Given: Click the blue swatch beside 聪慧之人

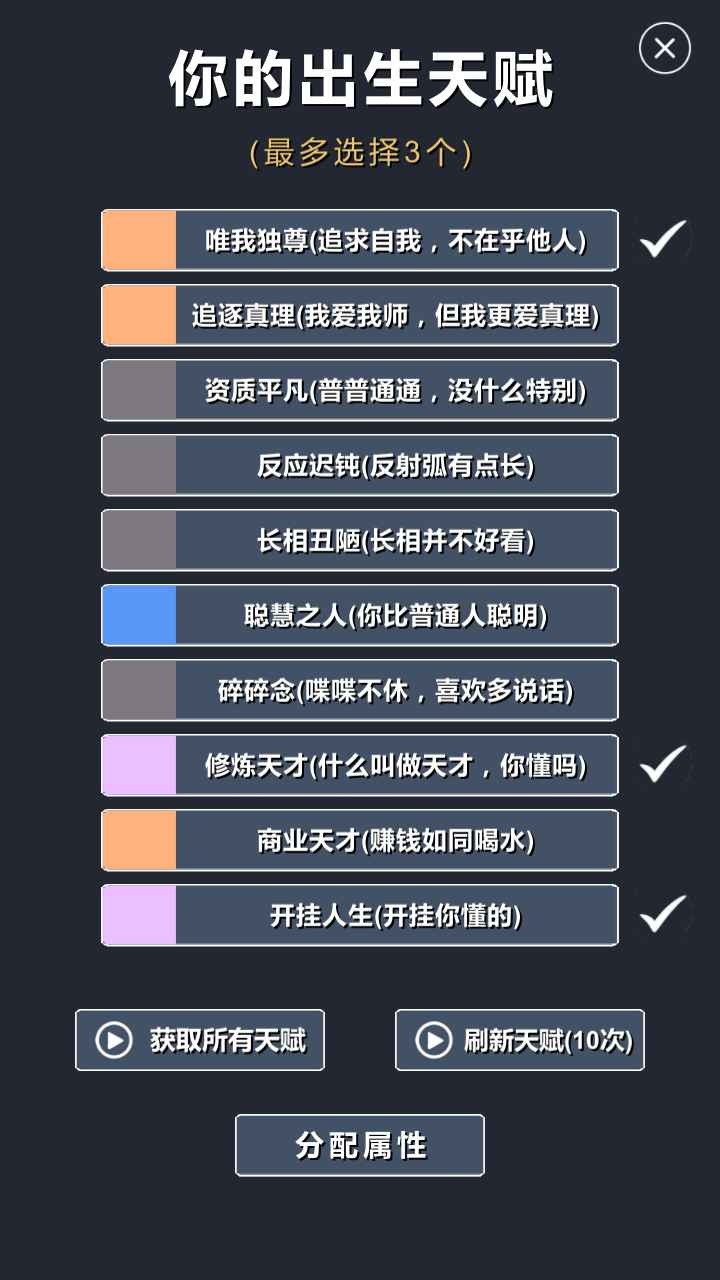Looking at the screenshot, I should [137, 615].
